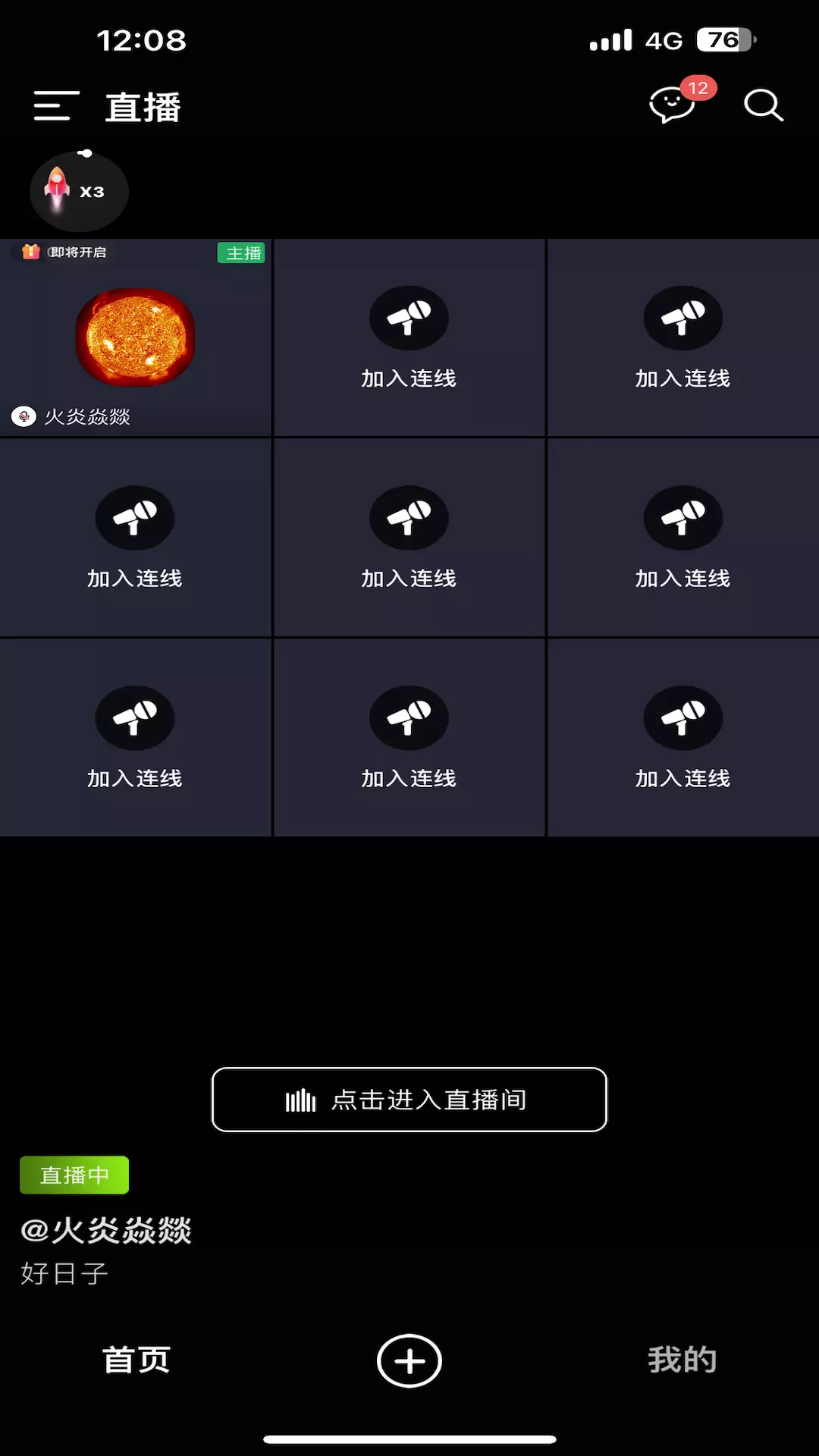
Task: Switch to the 首页 tab
Action: pyautogui.click(x=136, y=1360)
